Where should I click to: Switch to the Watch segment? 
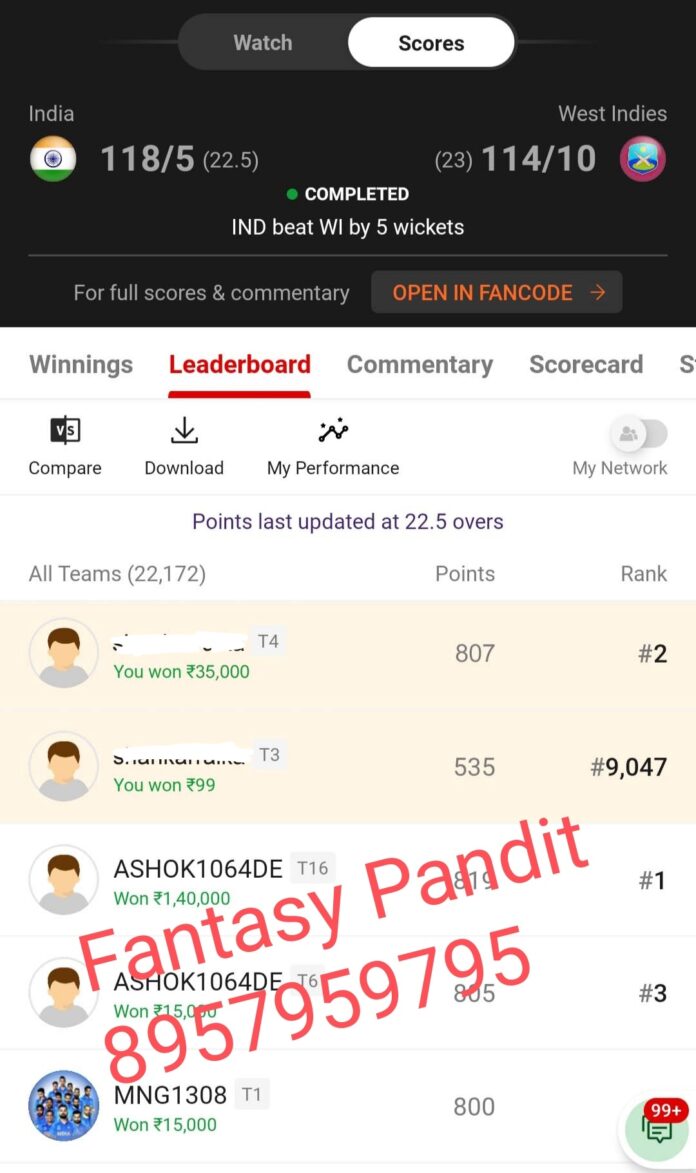click(263, 43)
